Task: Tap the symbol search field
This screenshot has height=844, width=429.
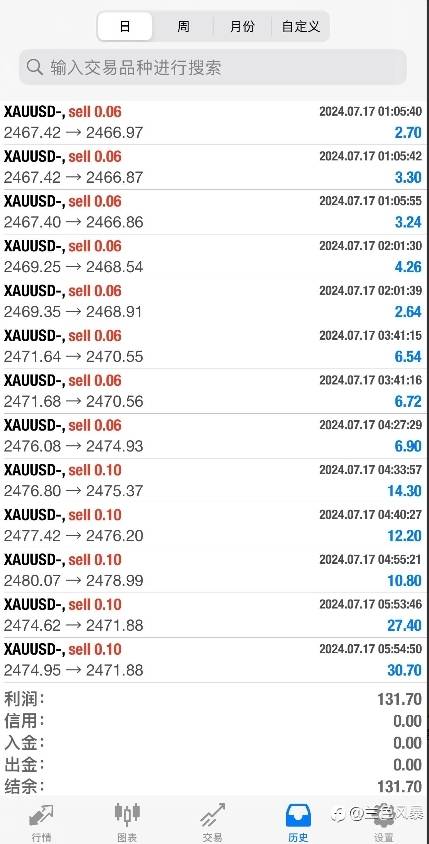Action: click(x=213, y=67)
